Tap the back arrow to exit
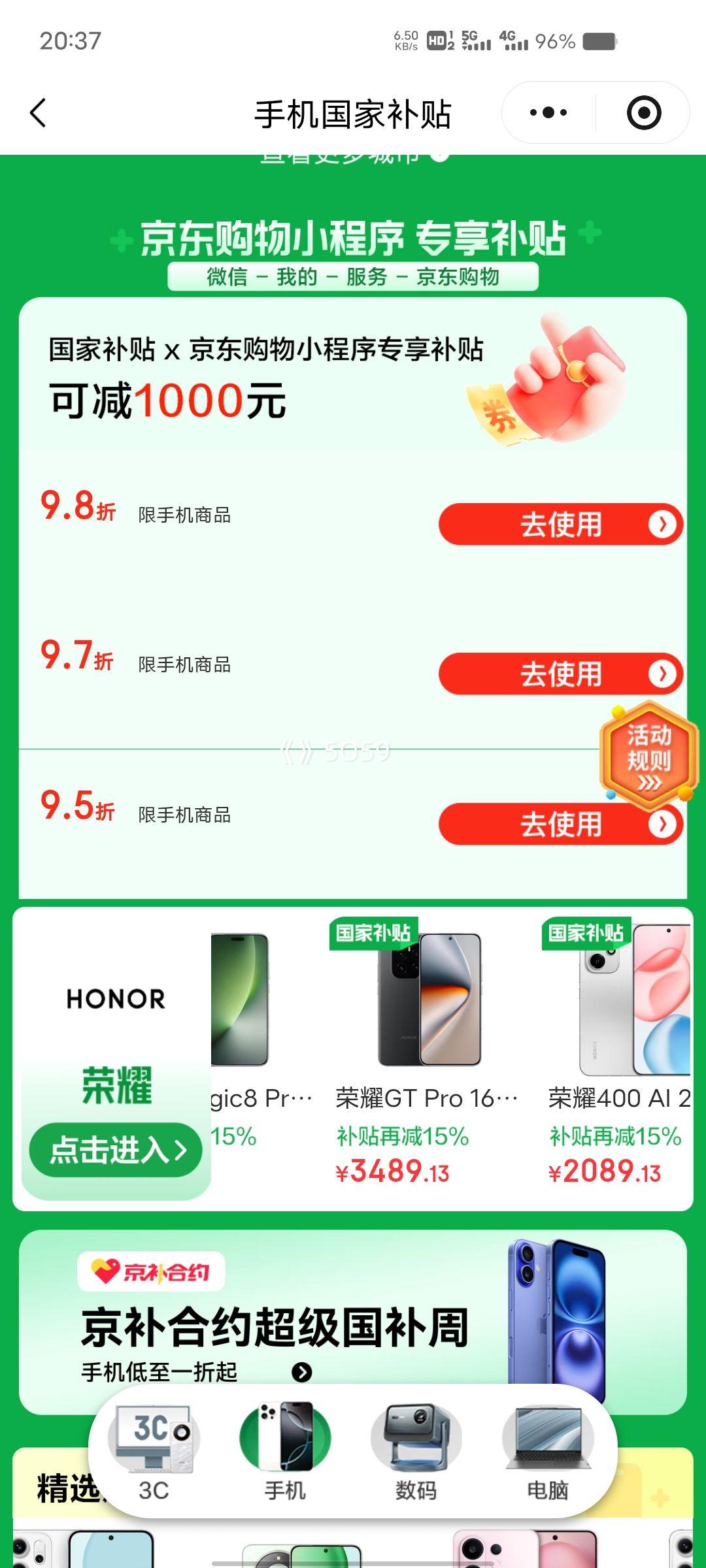 tap(37, 112)
